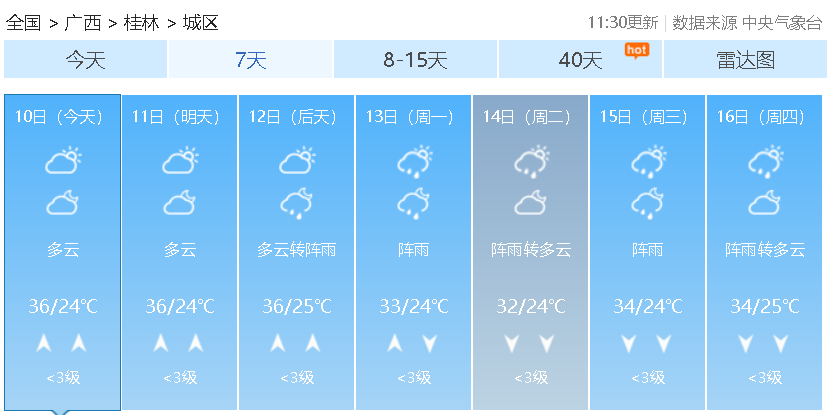Select the 7天 forecast tab

point(250,60)
